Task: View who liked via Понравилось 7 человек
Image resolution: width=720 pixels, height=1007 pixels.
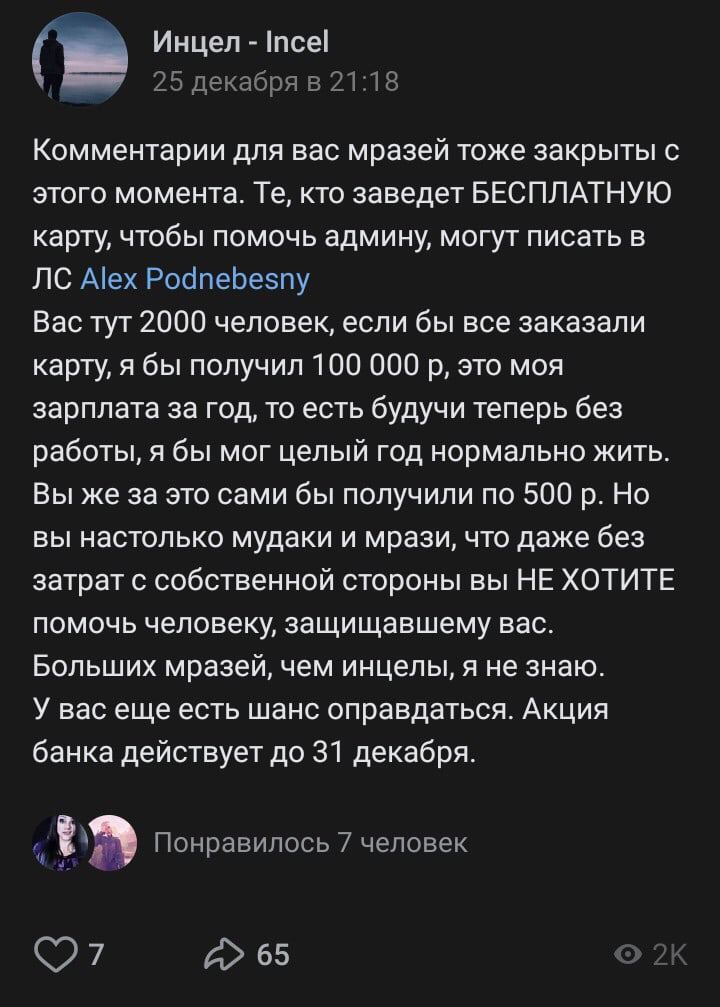Action: coord(311,841)
